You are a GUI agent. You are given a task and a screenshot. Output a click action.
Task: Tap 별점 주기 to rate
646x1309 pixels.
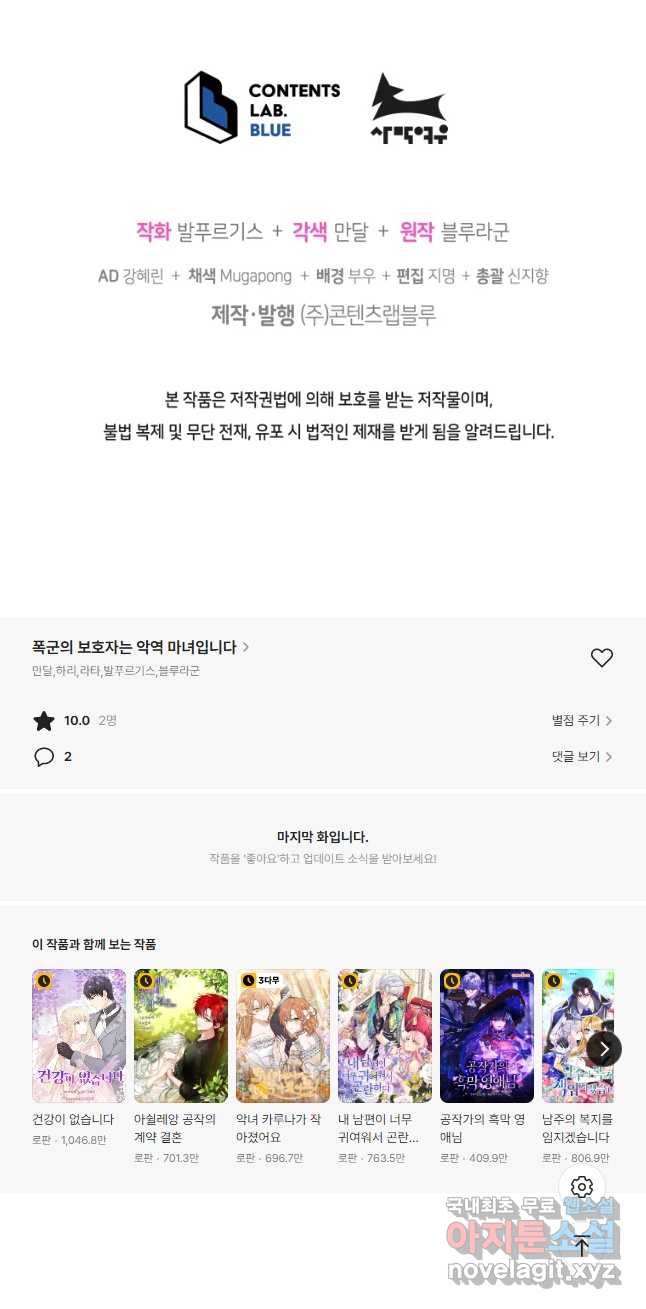(x=582, y=720)
